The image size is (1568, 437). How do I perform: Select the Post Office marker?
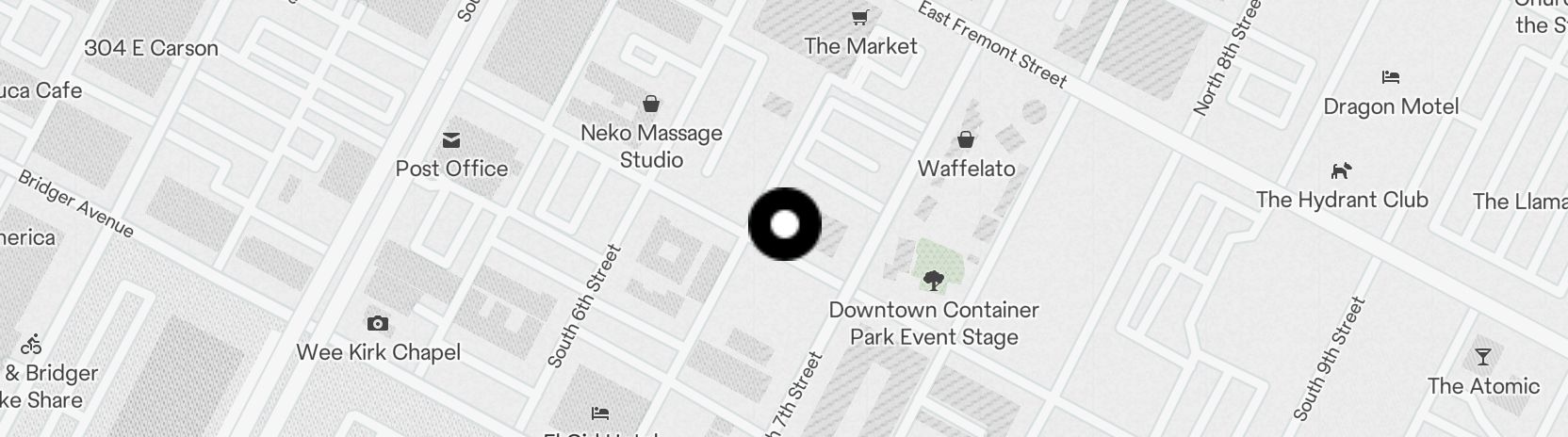pos(451,140)
